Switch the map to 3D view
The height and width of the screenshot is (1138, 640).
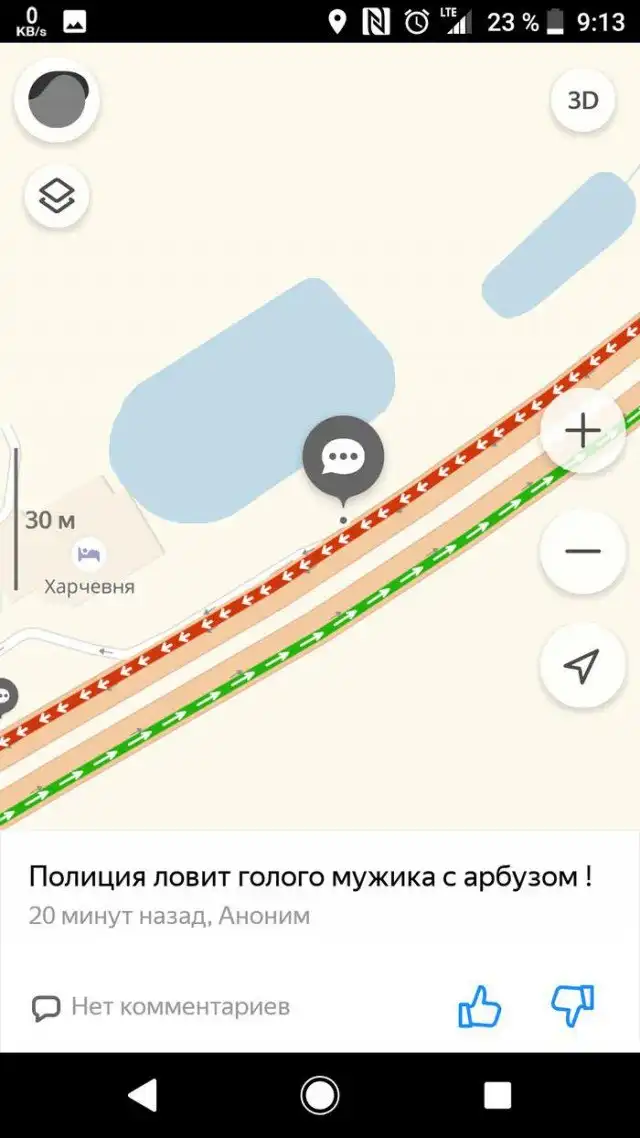(583, 101)
